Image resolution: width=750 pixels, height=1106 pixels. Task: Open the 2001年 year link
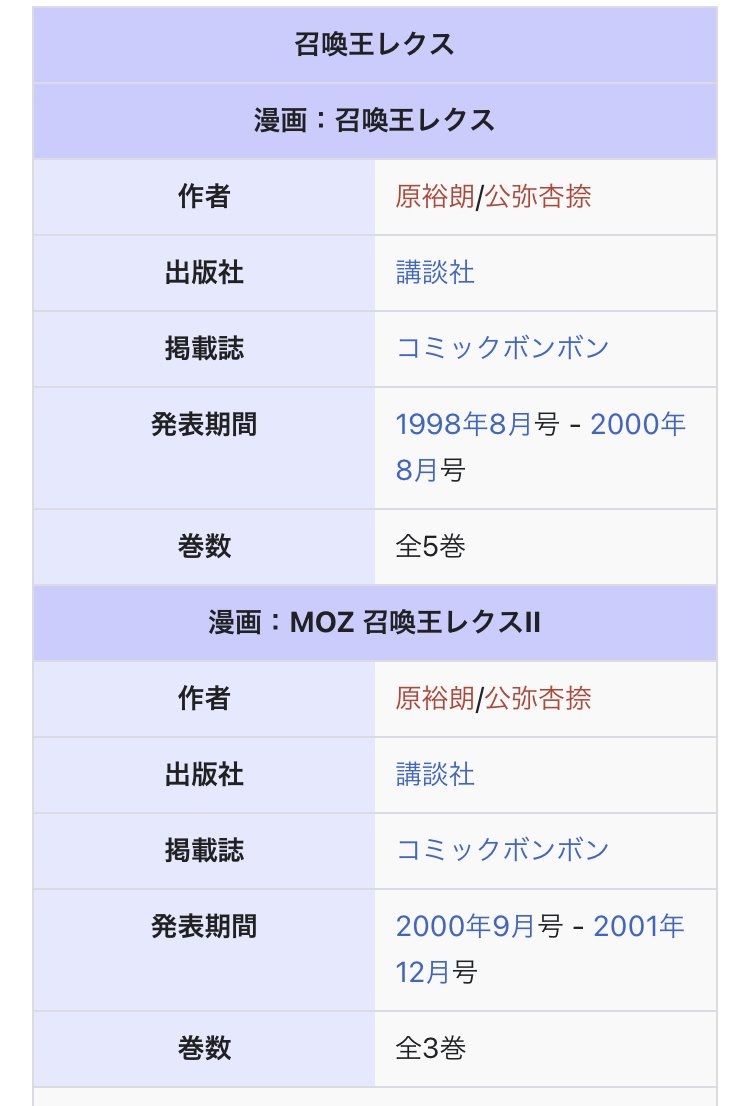click(639, 926)
